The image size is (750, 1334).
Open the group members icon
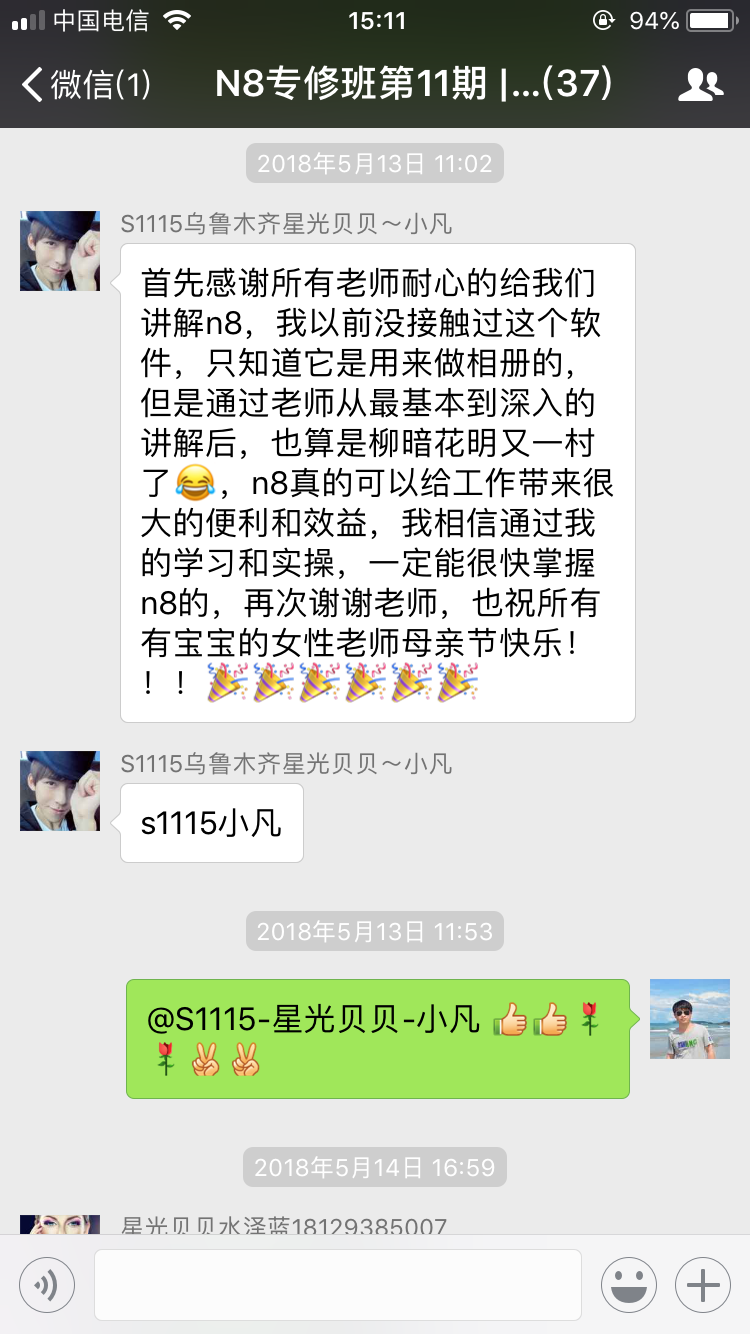[700, 85]
